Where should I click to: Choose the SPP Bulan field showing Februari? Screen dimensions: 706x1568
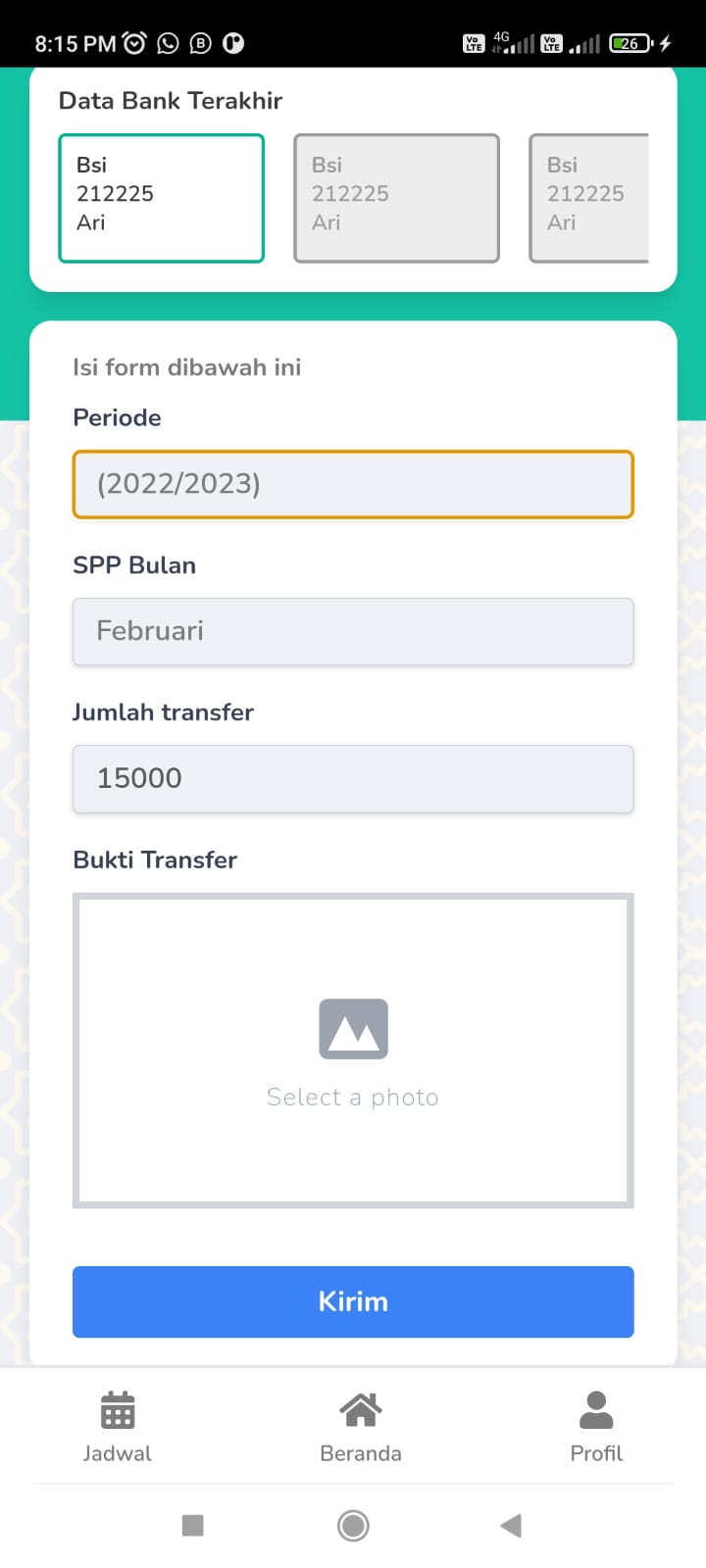353,631
